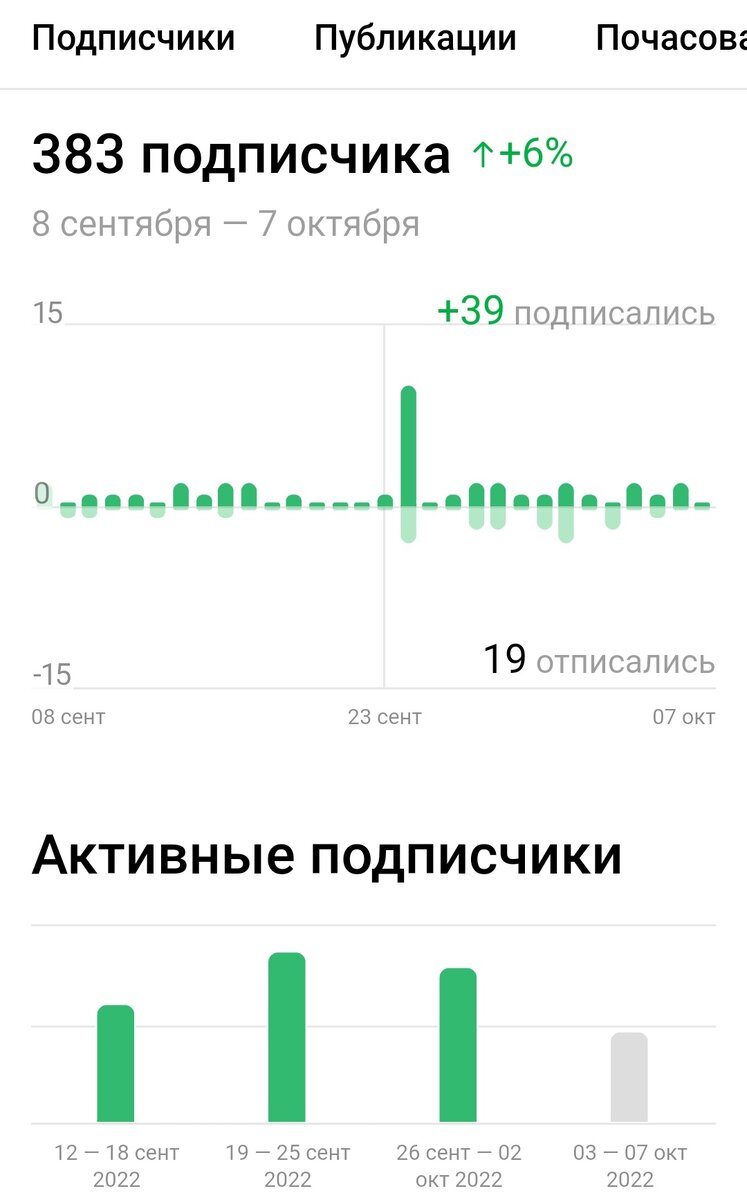747x1200 pixels.
Task: Select the first unsubscribe bar below the zero line
Action: coord(68,510)
